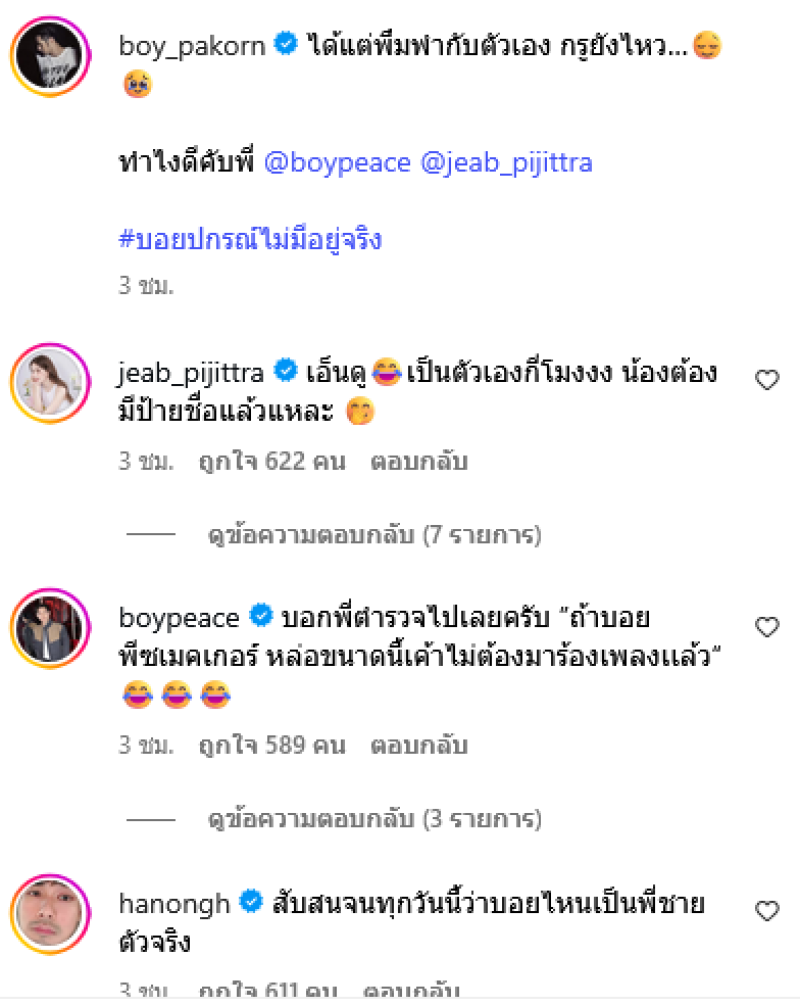800x1005 pixels.
Task: Expand the 7 replies under jeab_pijittra's comment
Action: pyautogui.click(x=374, y=536)
